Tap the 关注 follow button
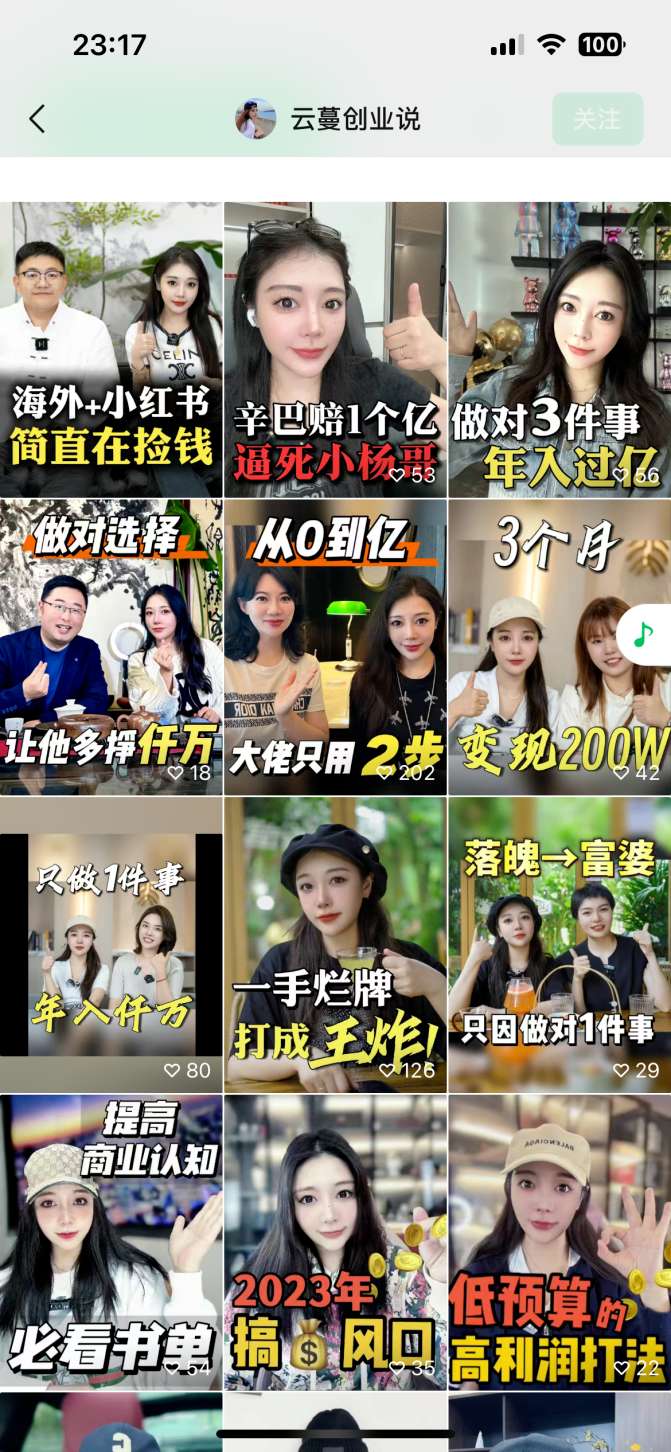Screen dimensions: 671x1452 tap(597, 120)
